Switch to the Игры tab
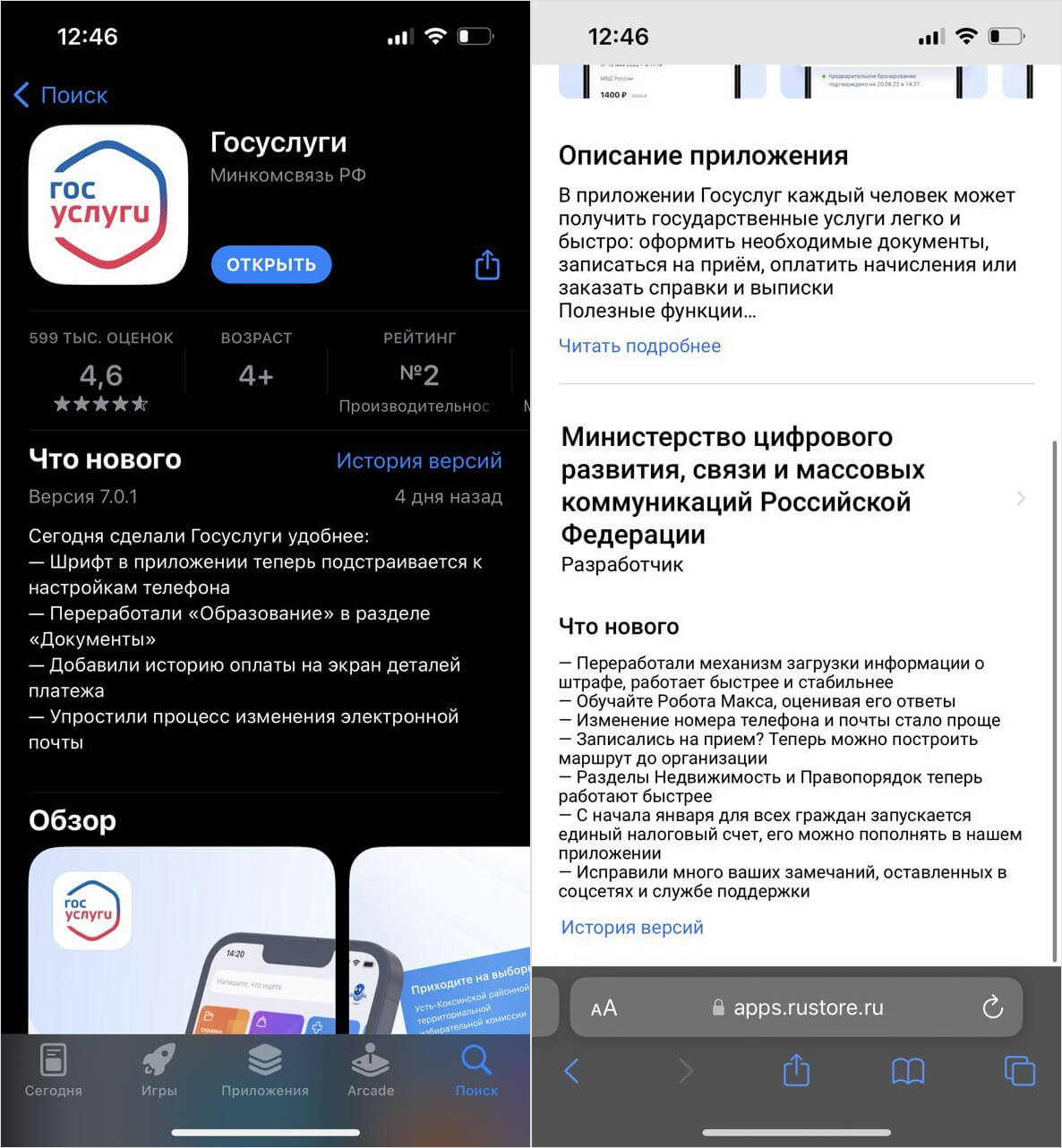Viewport: 1062px width, 1148px height. [x=159, y=1070]
